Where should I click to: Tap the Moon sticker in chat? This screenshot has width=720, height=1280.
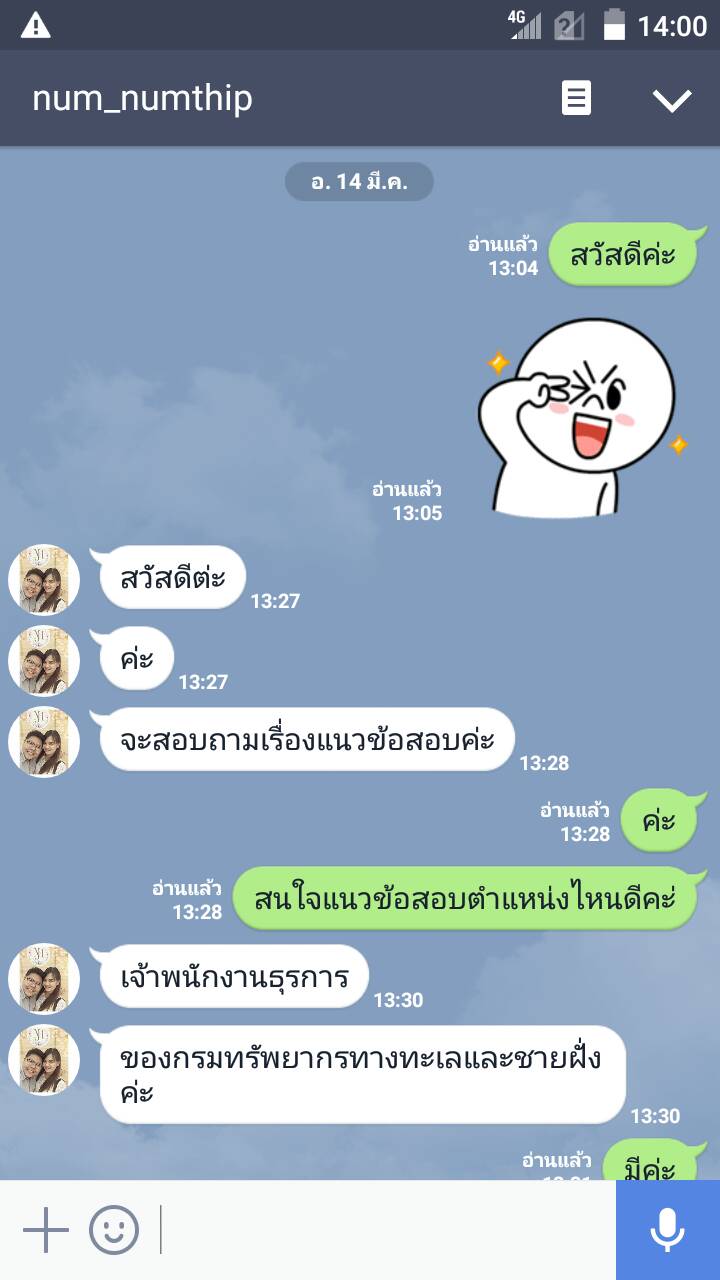pos(580,415)
